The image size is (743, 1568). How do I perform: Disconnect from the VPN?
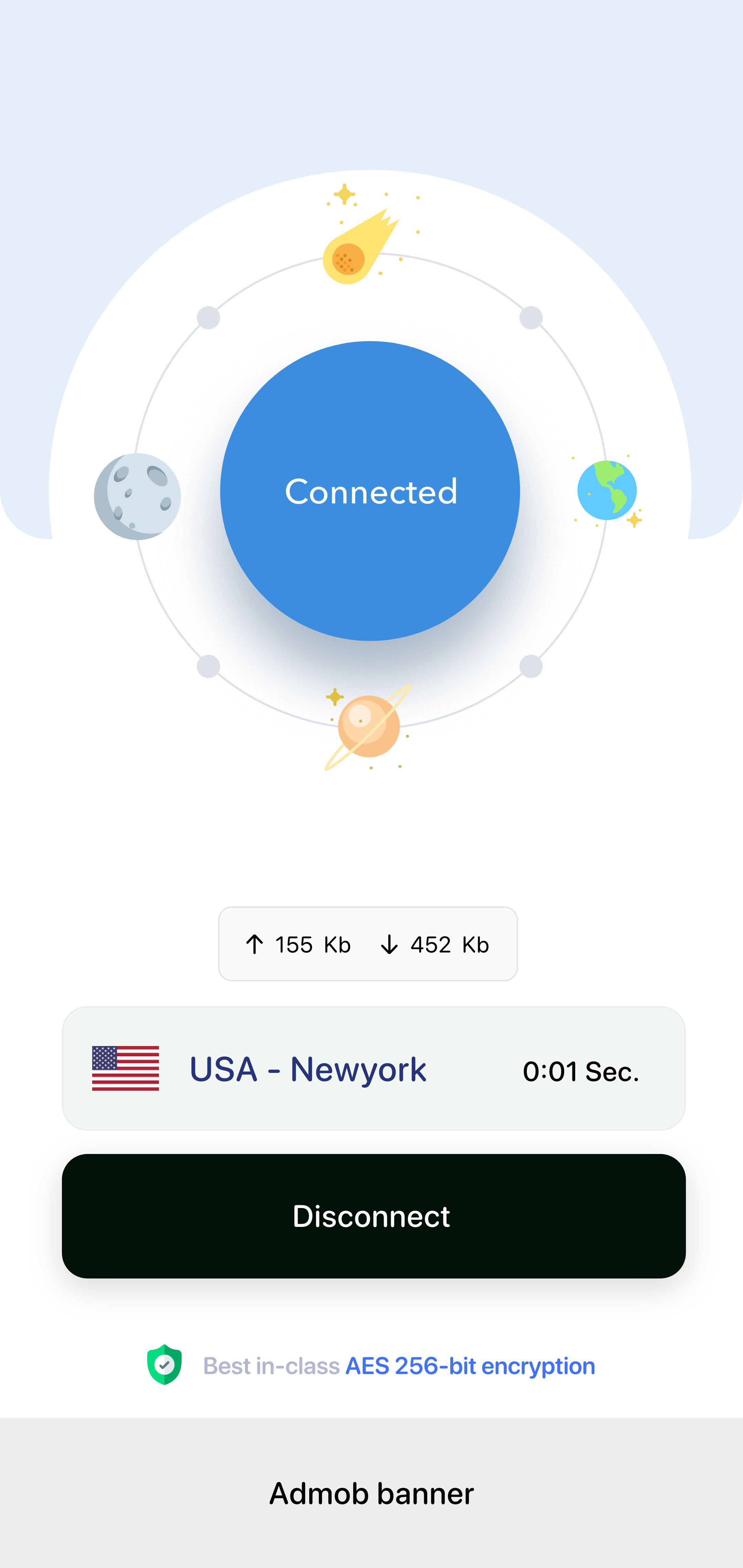pyautogui.click(x=373, y=1216)
